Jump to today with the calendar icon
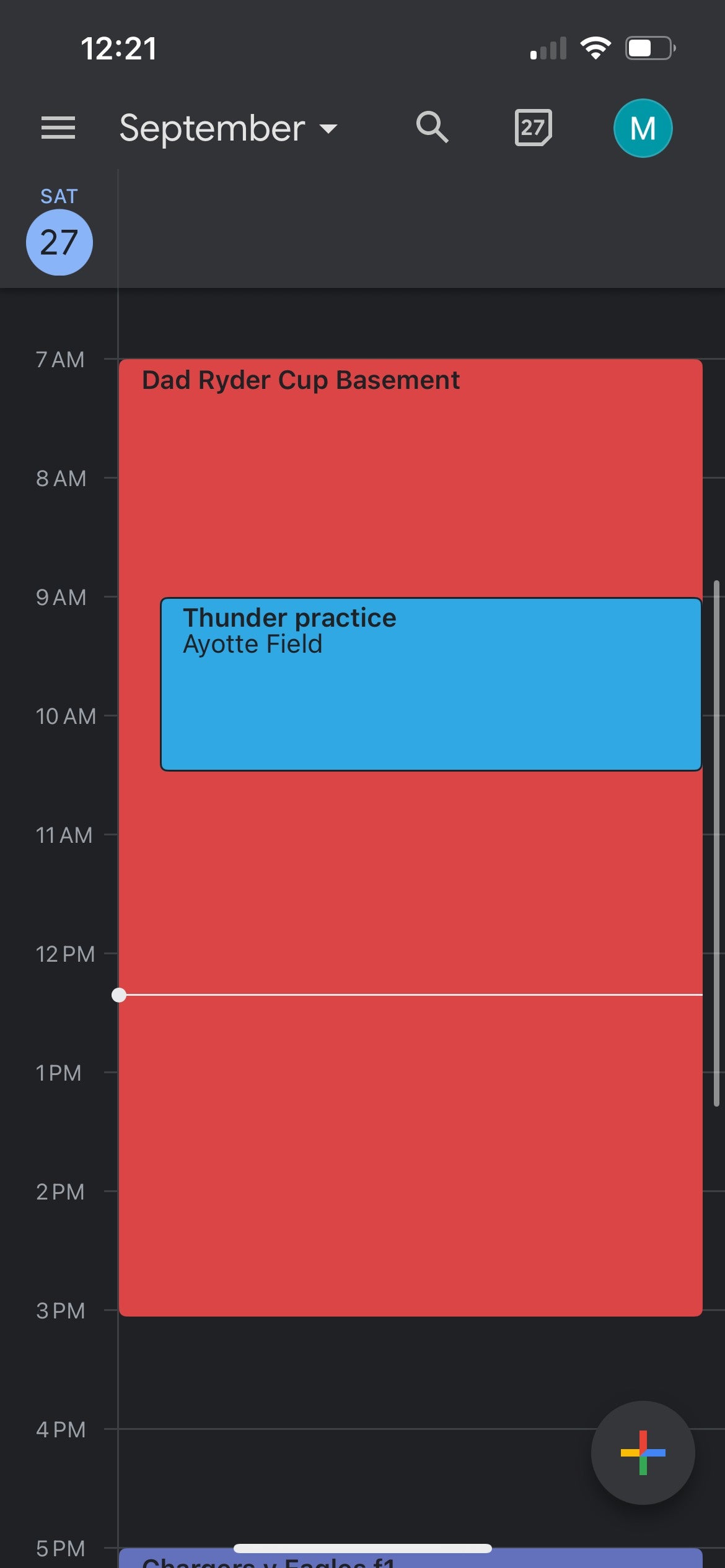The width and height of the screenshot is (725, 1568). pos(533,128)
